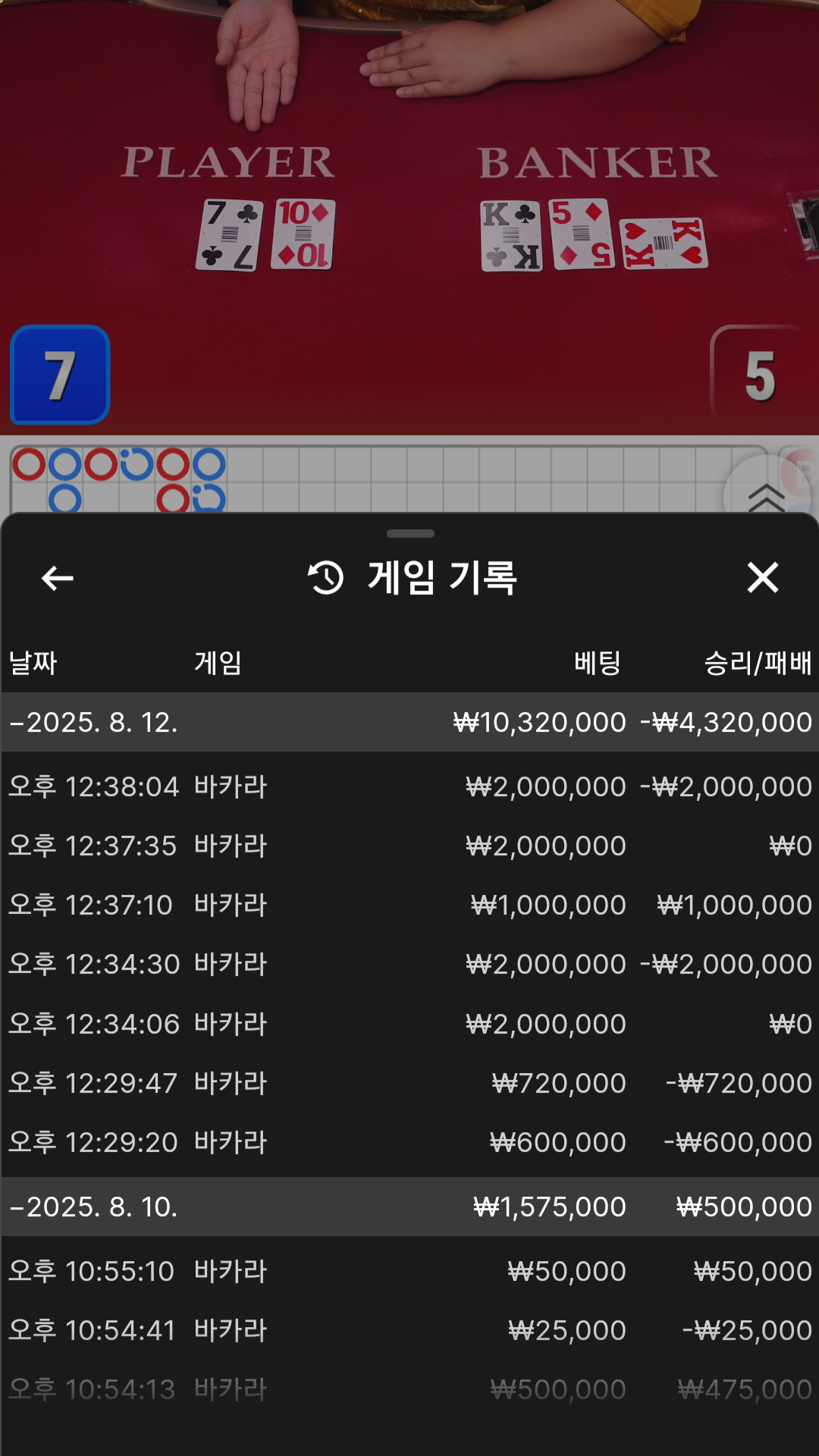Select the 오후 10:55:10 바카라 record
Viewport: 819px width, 1456px height.
(409, 1271)
